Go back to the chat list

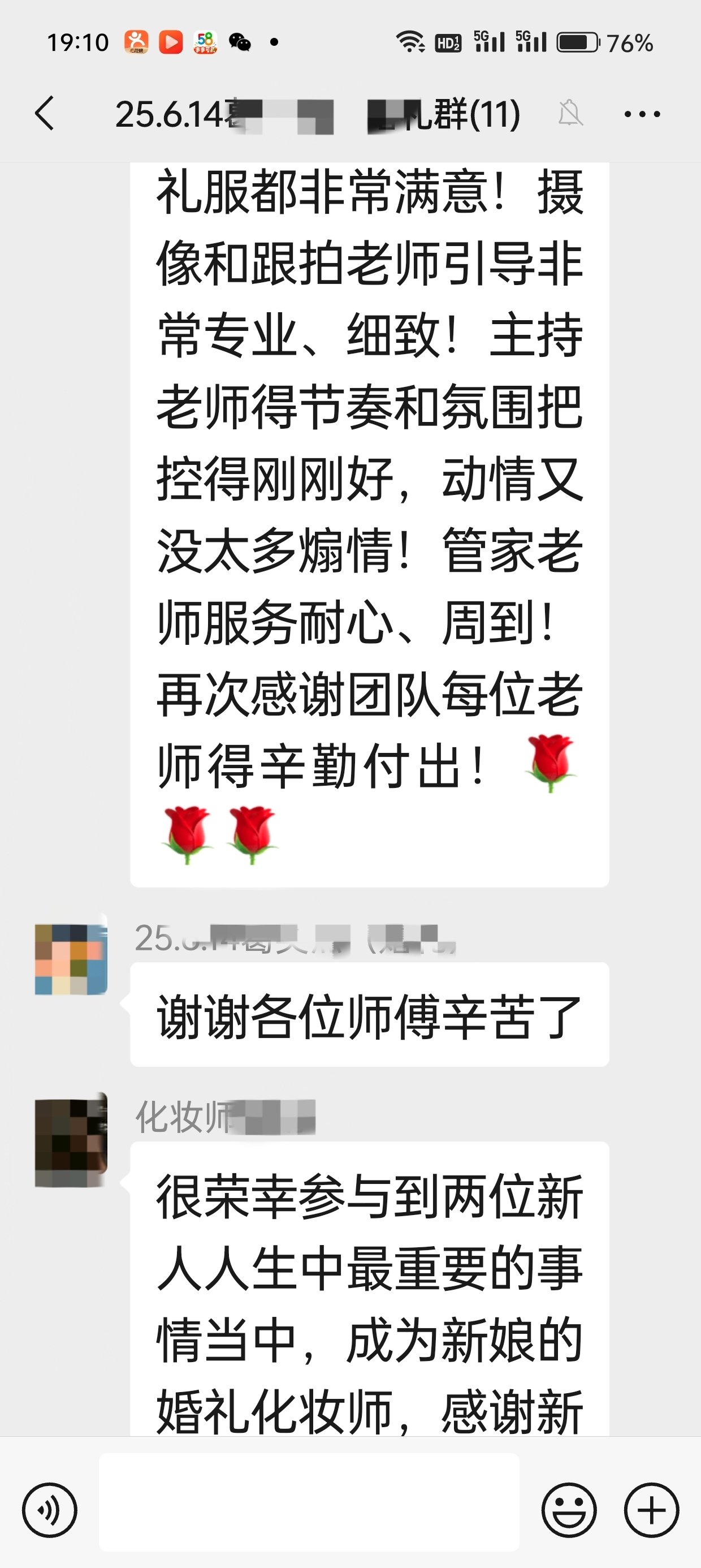click(x=45, y=113)
